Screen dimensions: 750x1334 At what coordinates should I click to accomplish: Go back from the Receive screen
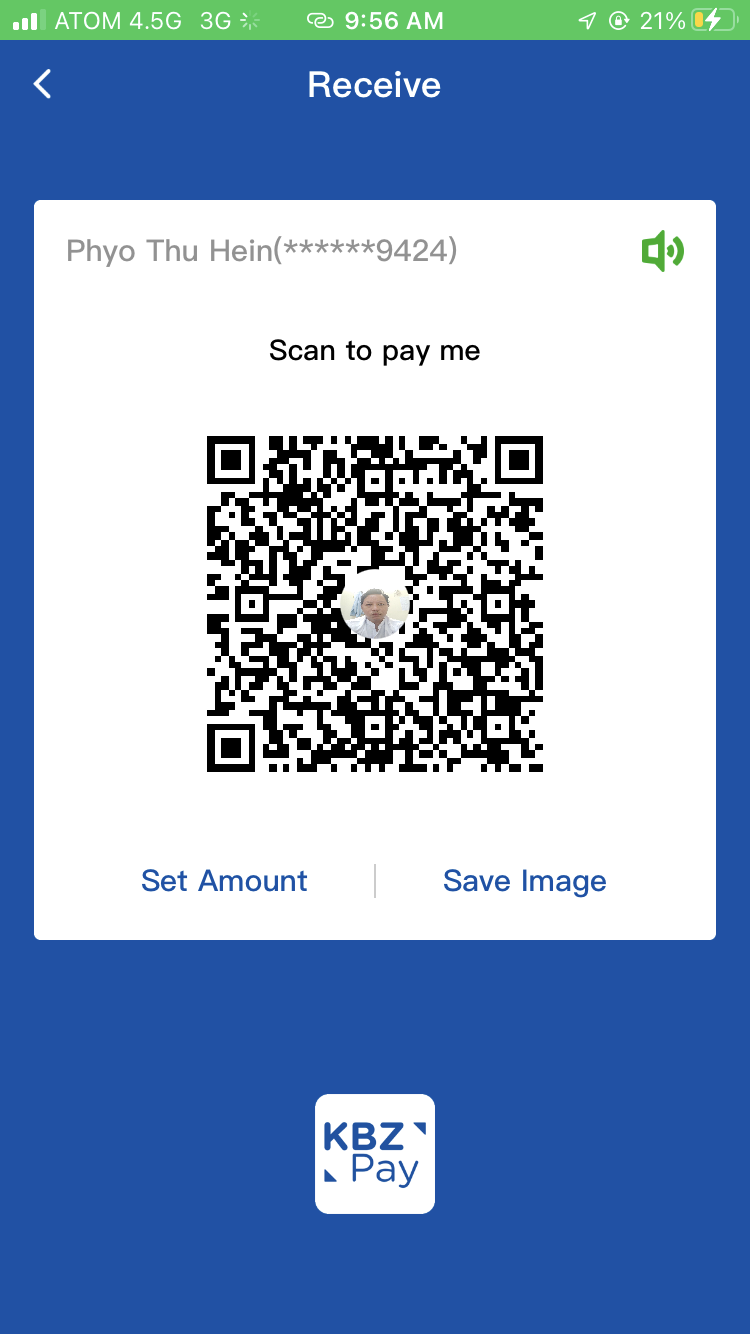coord(42,84)
